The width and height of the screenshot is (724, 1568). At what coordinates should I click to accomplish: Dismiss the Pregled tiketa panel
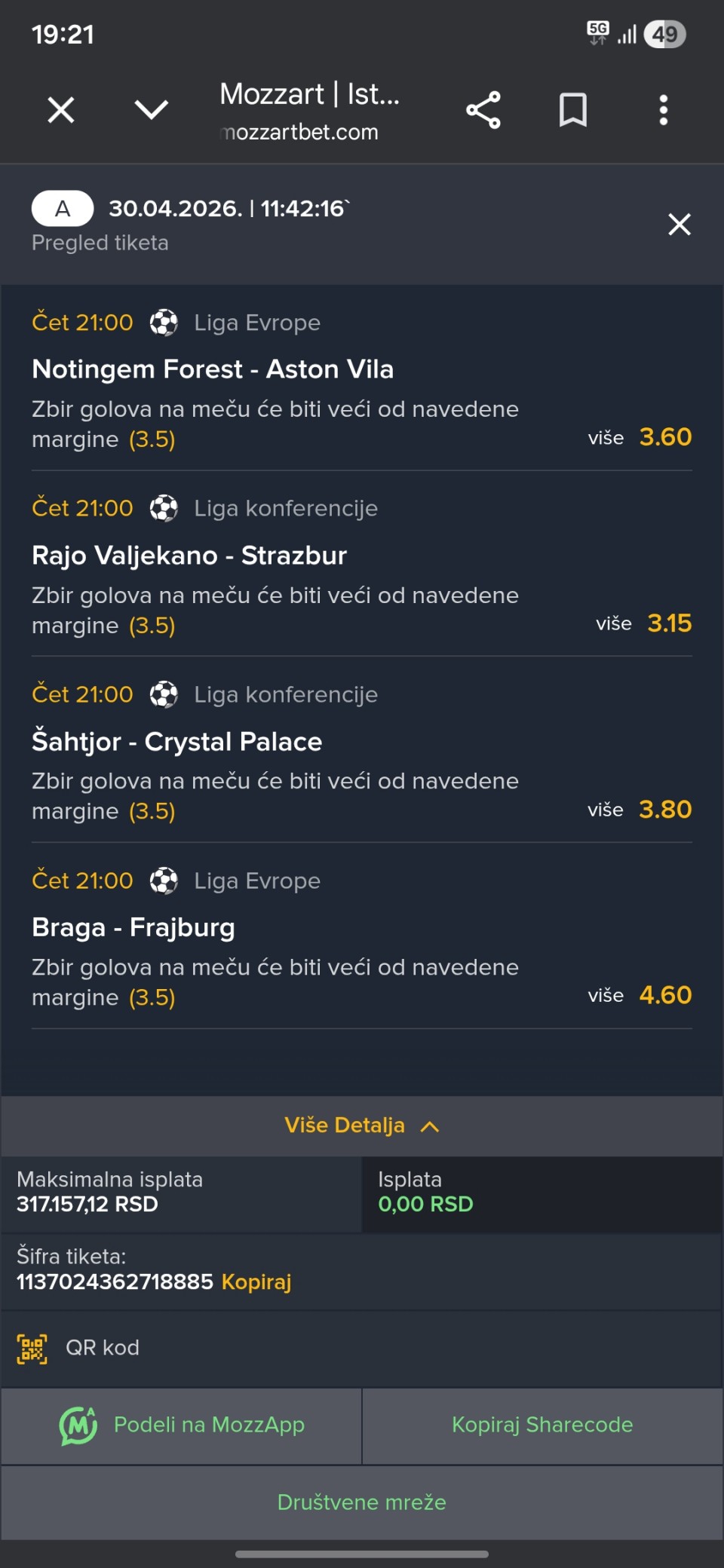click(679, 225)
